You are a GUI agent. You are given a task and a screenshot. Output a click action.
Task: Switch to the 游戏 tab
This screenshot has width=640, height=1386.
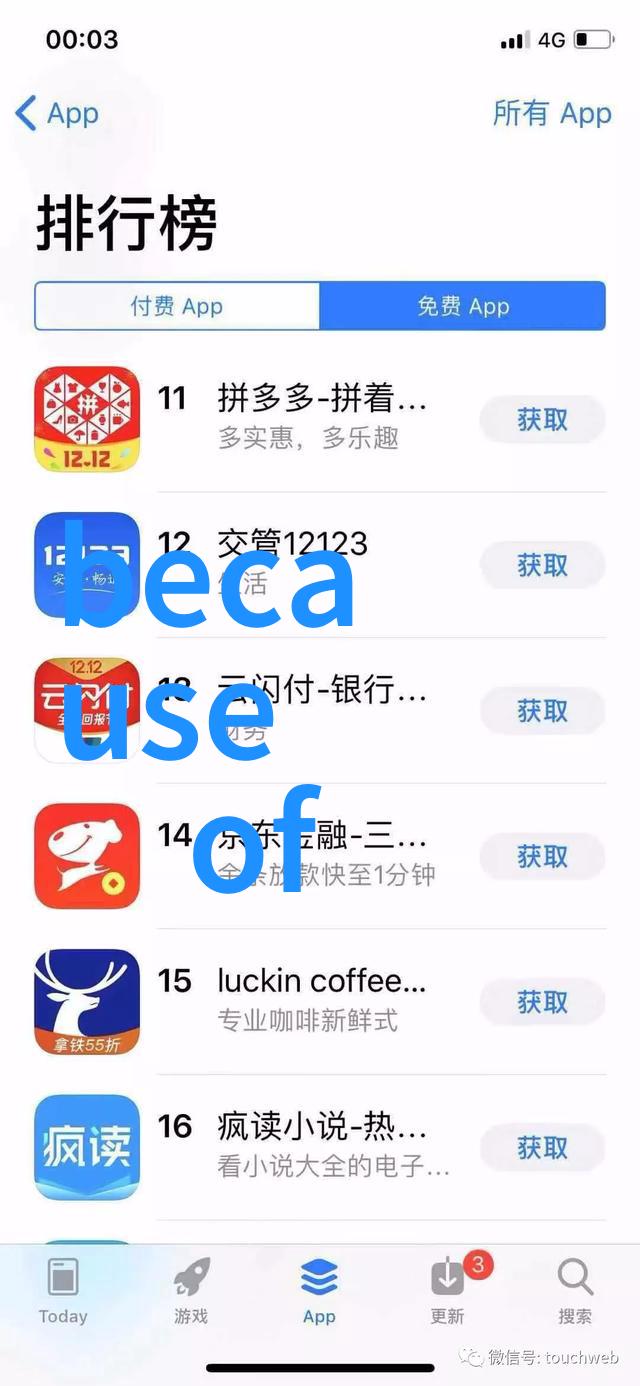[x=191, y=1292]
